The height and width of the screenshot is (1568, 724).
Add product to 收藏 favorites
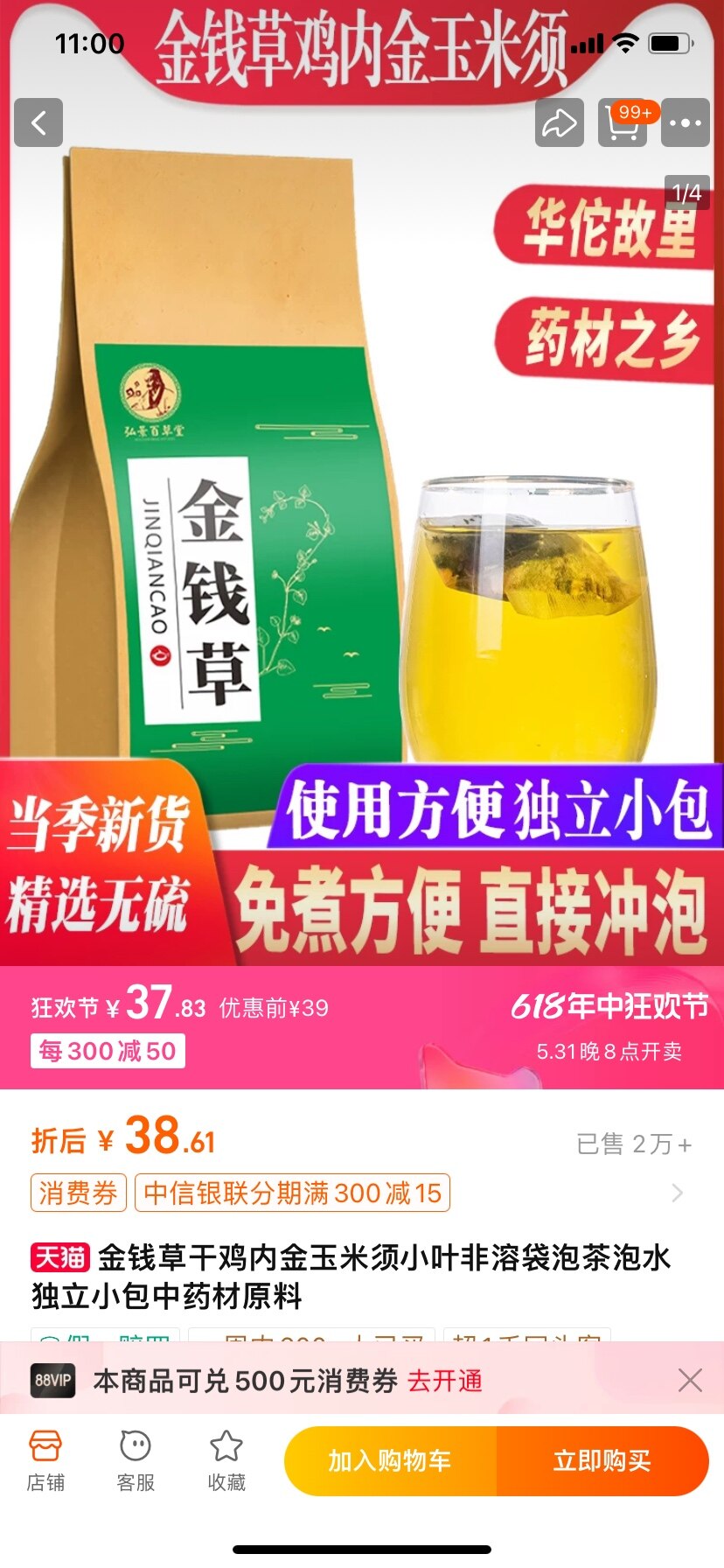(226, 1459)
